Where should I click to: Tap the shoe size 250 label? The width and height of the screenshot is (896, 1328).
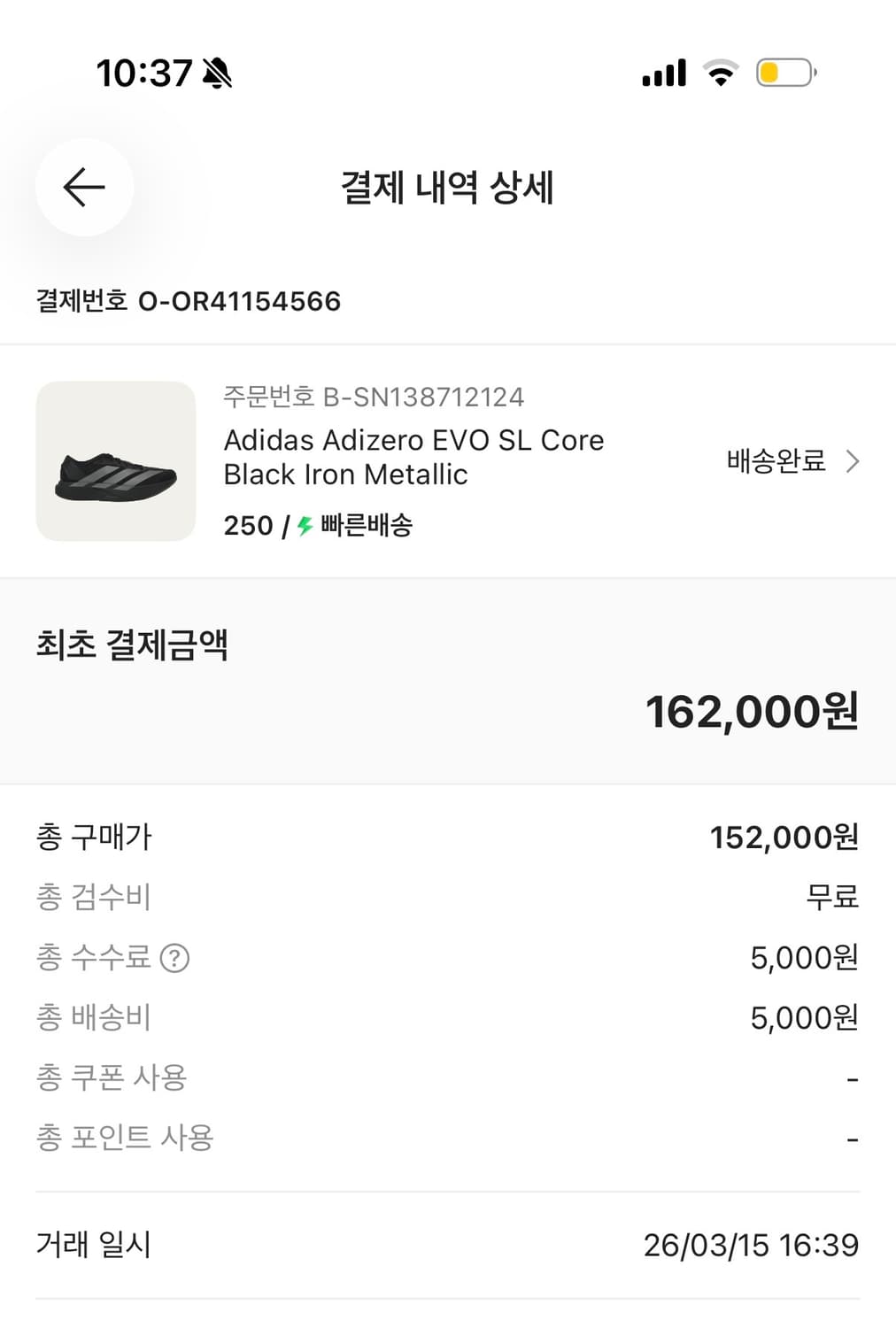pyautogui.click(x=248, y=525)
